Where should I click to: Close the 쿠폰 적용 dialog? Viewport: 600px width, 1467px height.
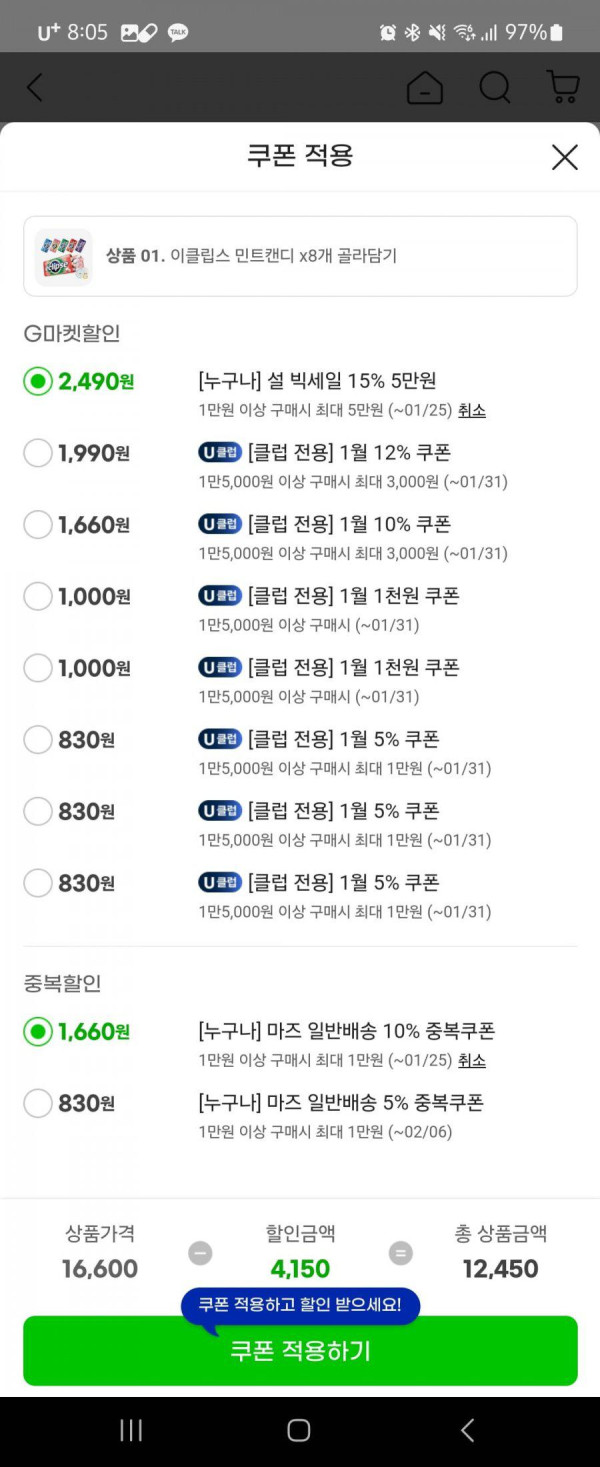pyautogui.click(x=564, y=157)
